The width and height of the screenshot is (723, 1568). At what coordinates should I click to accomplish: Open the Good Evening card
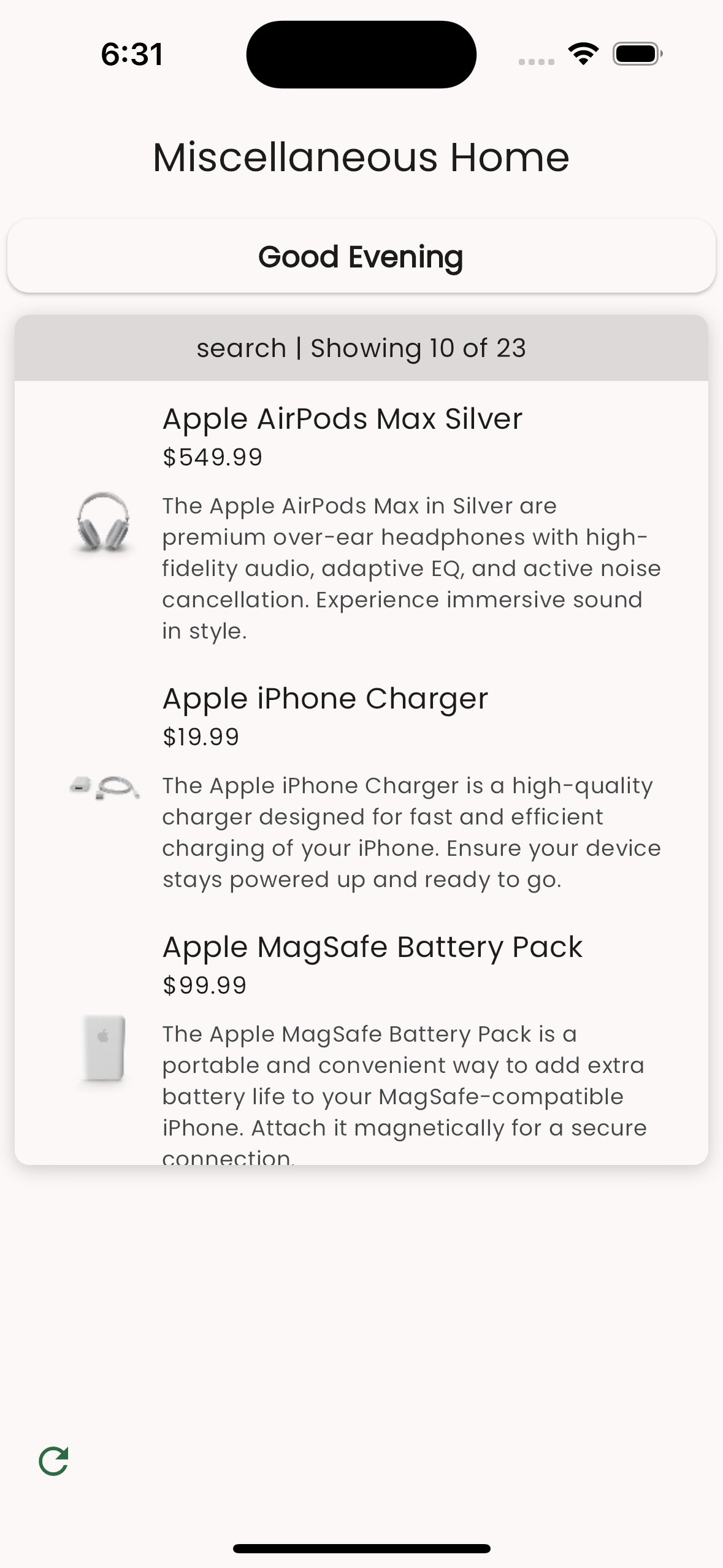(361, 256)
